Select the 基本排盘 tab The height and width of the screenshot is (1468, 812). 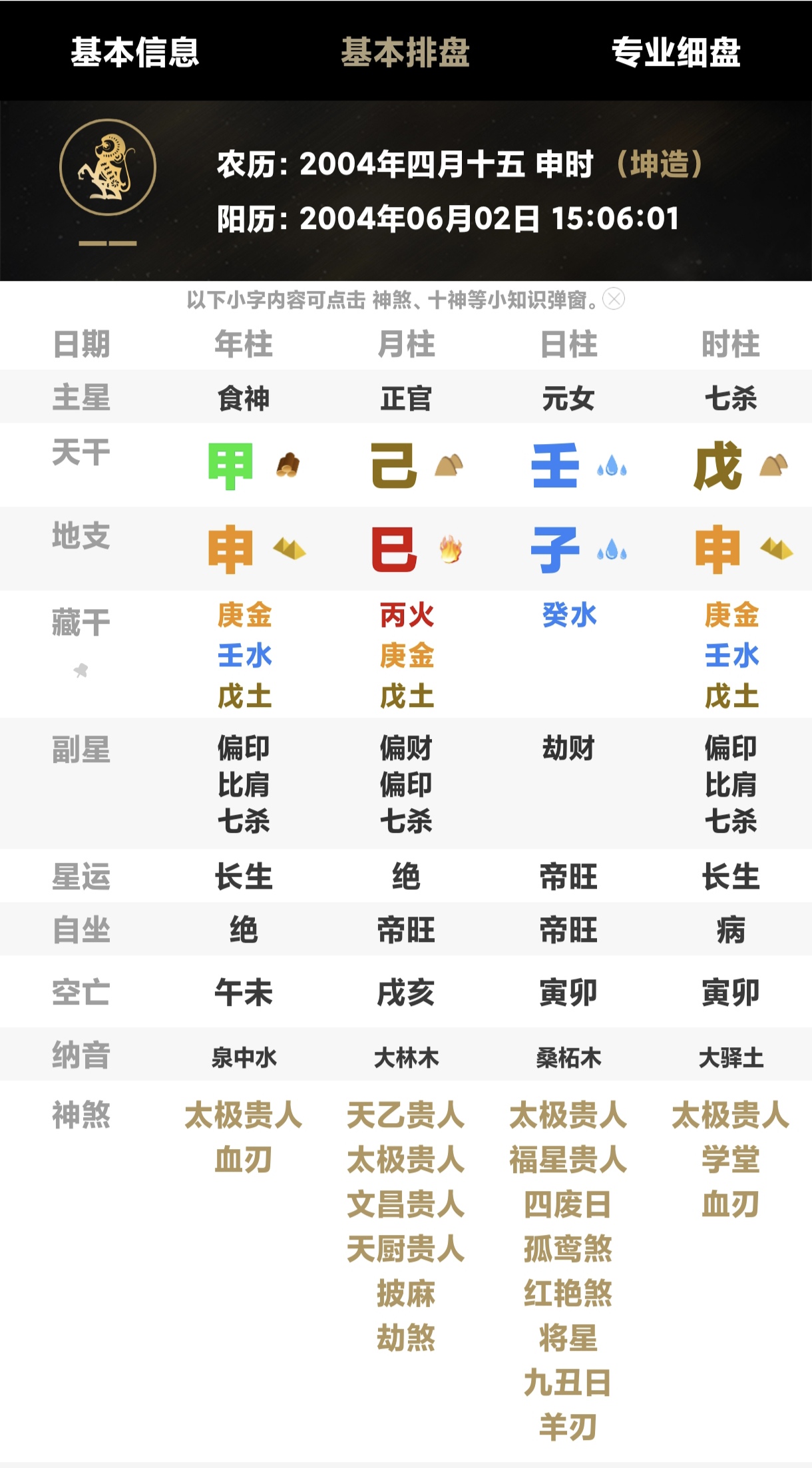pos(405,52)
